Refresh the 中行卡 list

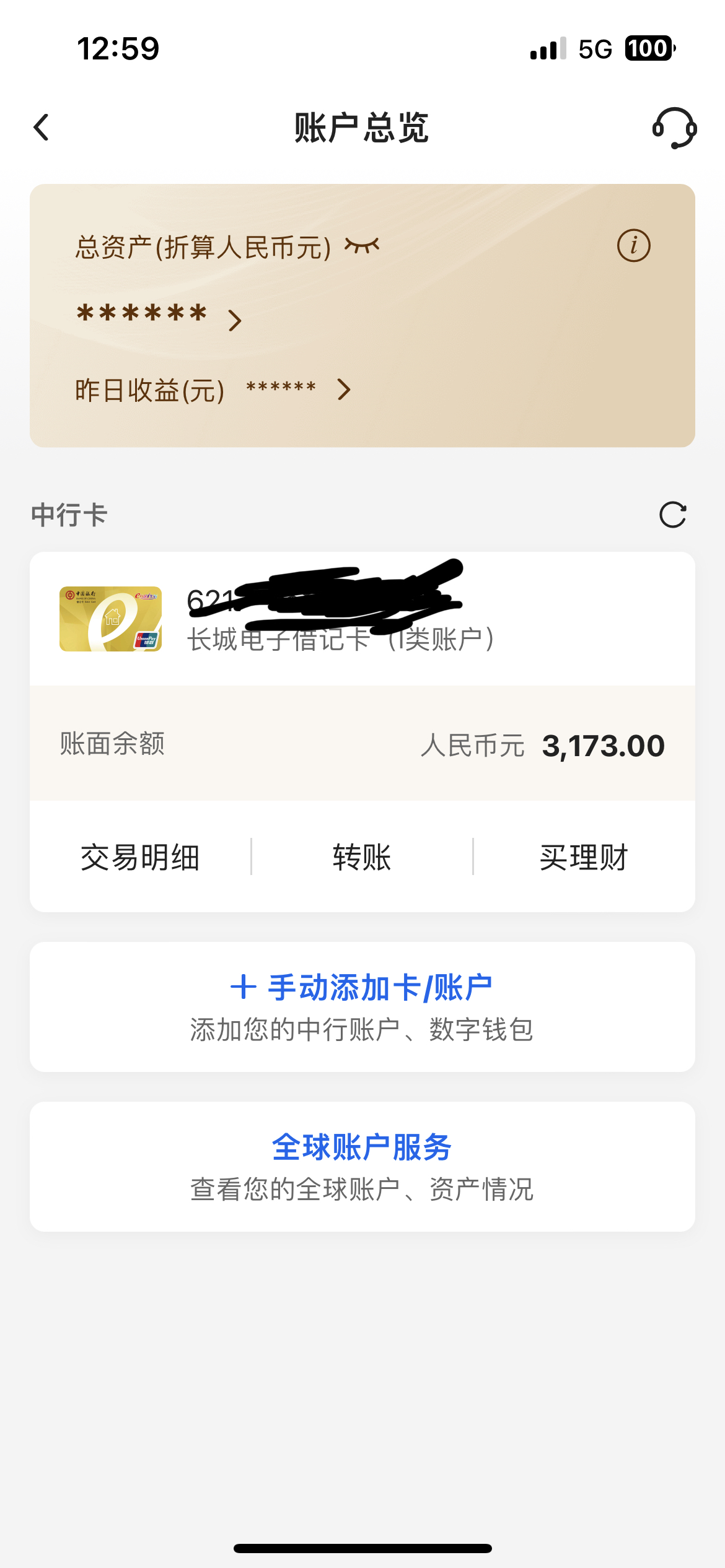pyautogui.click(x=672, y=515)
